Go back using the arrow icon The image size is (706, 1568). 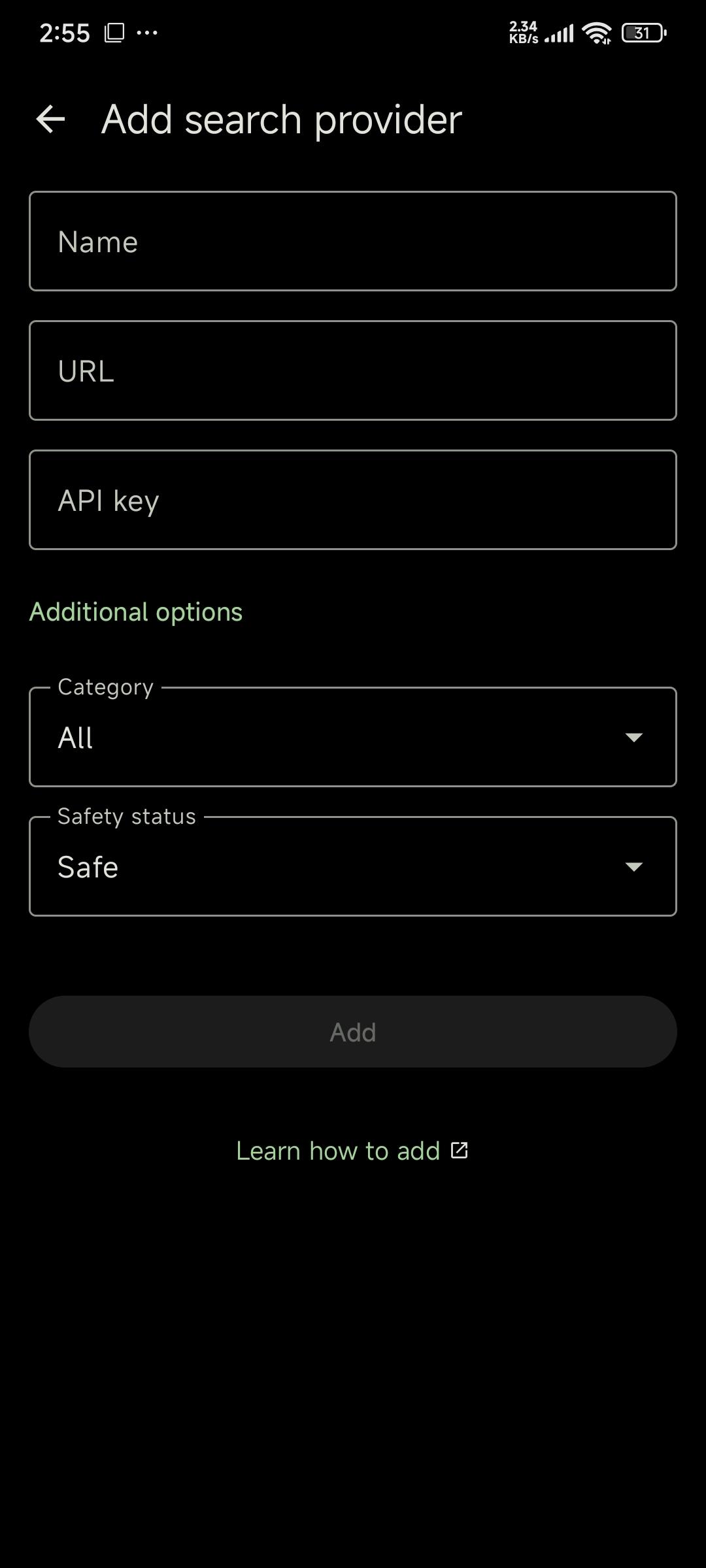click(50, 120)
